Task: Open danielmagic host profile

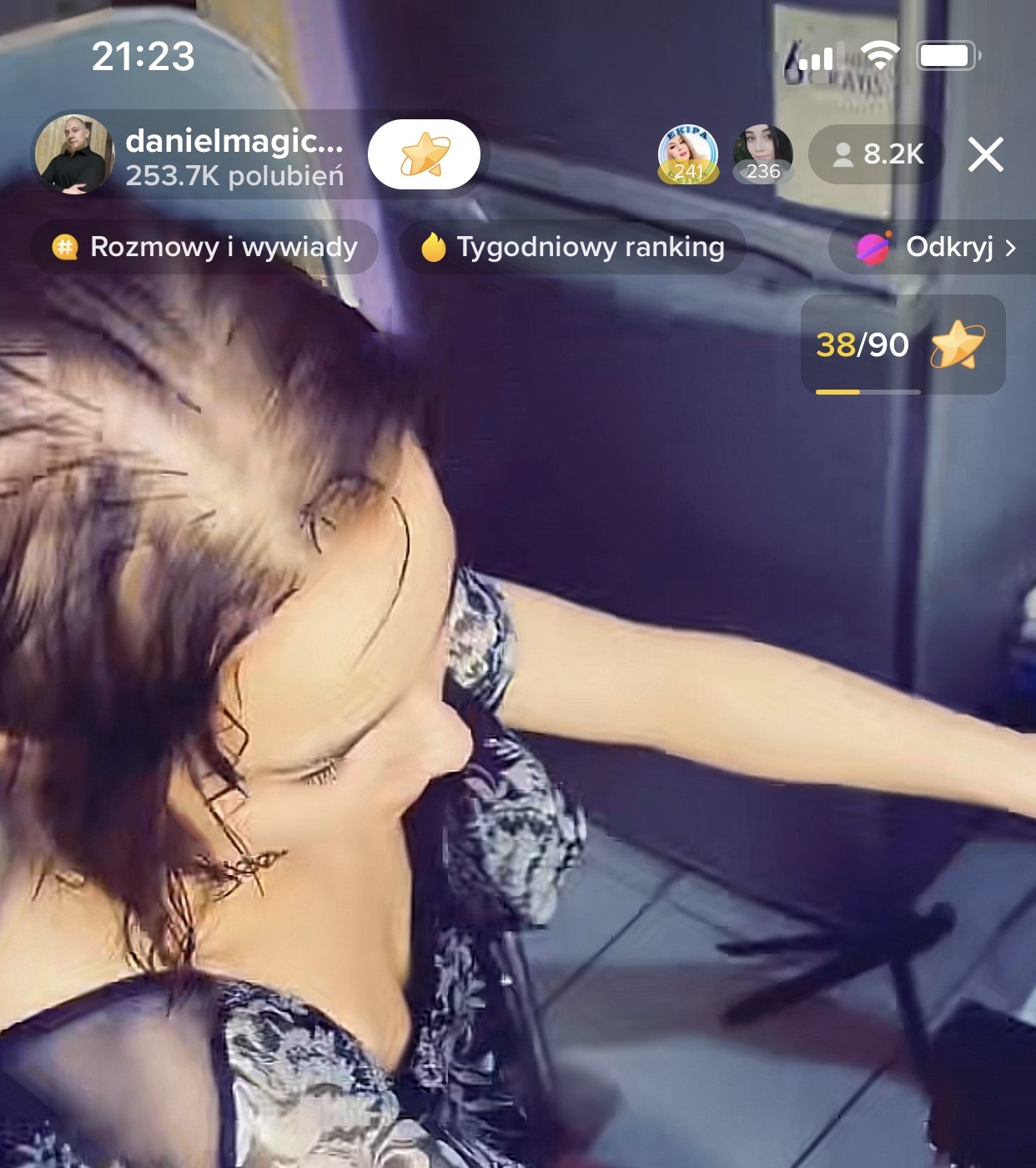Action: point(73,154)
